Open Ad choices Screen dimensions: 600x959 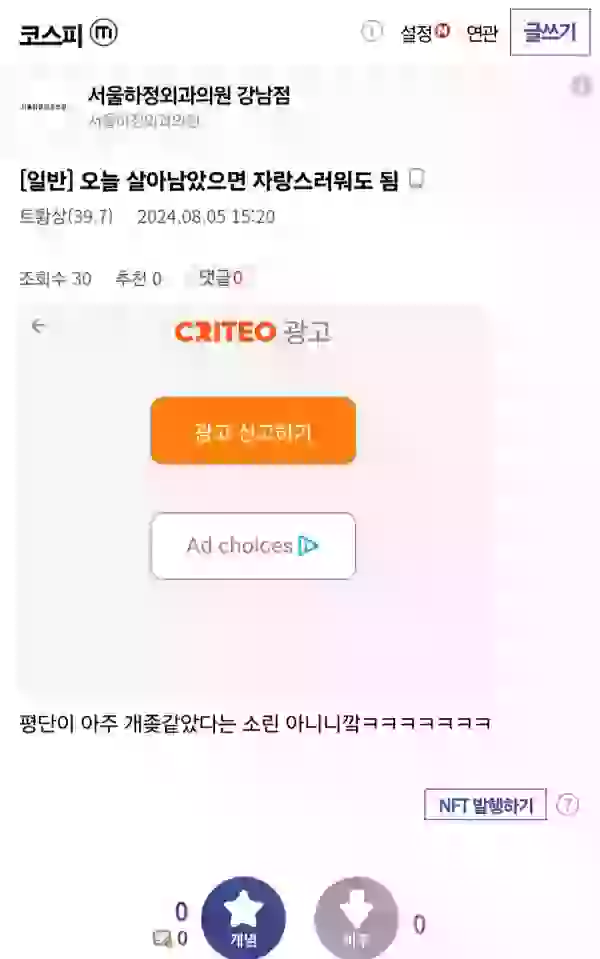(x=253, y=546)
